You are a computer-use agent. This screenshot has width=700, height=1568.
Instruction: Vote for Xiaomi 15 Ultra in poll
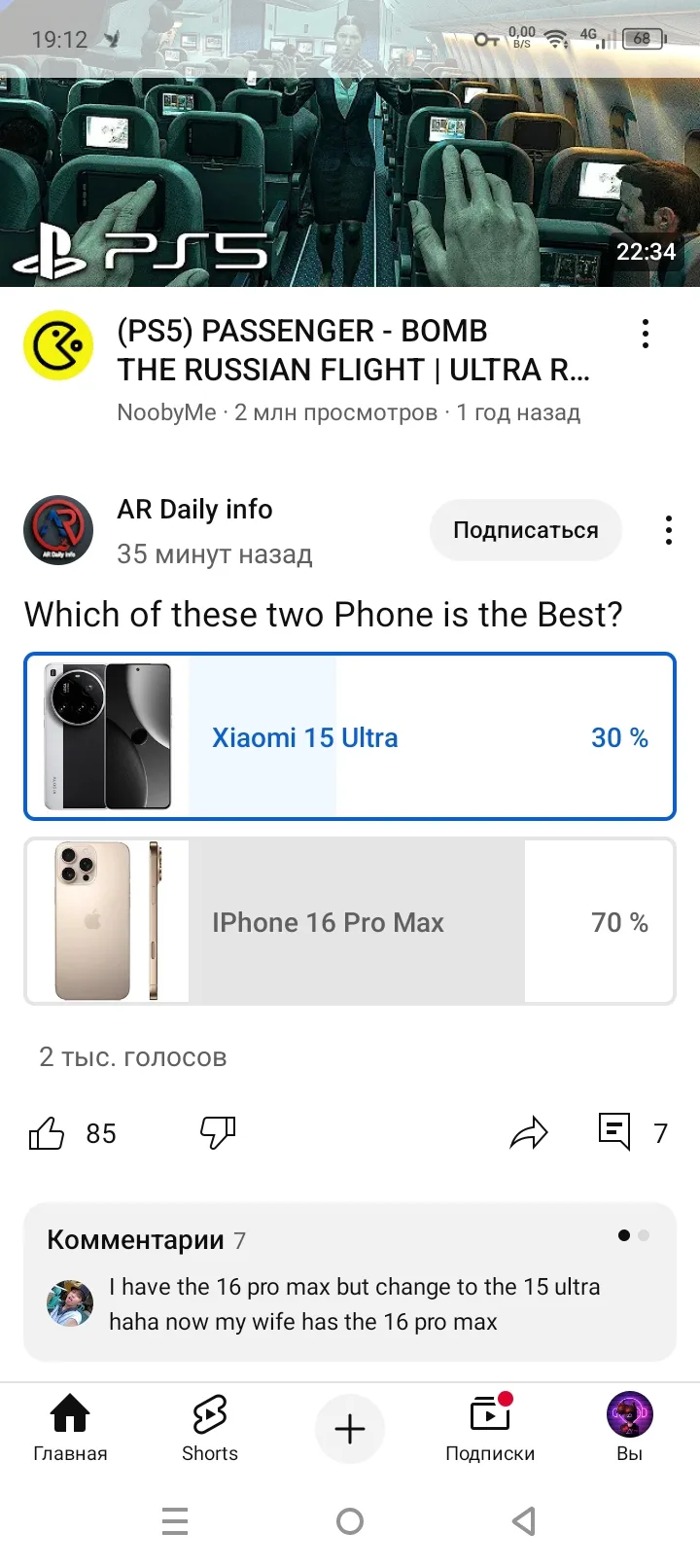coord(350,736)
